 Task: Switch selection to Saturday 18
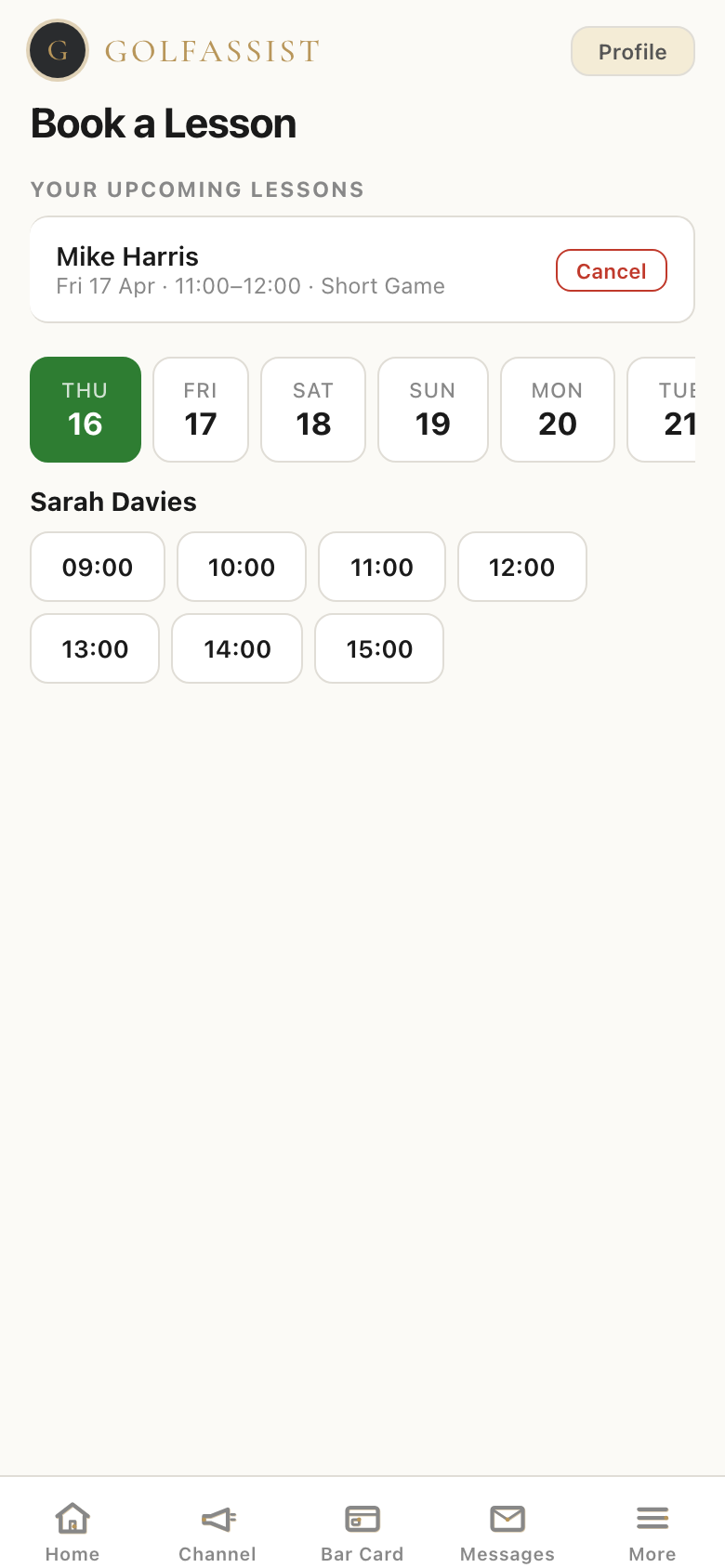313,409
